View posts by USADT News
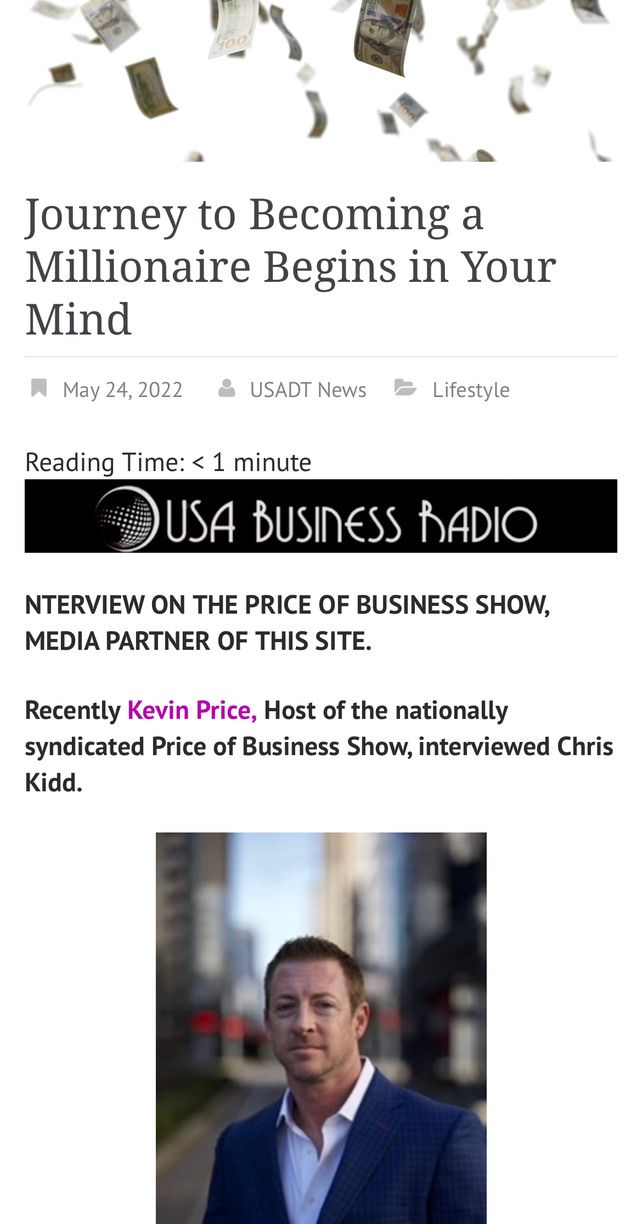 [x=308, y=390]
